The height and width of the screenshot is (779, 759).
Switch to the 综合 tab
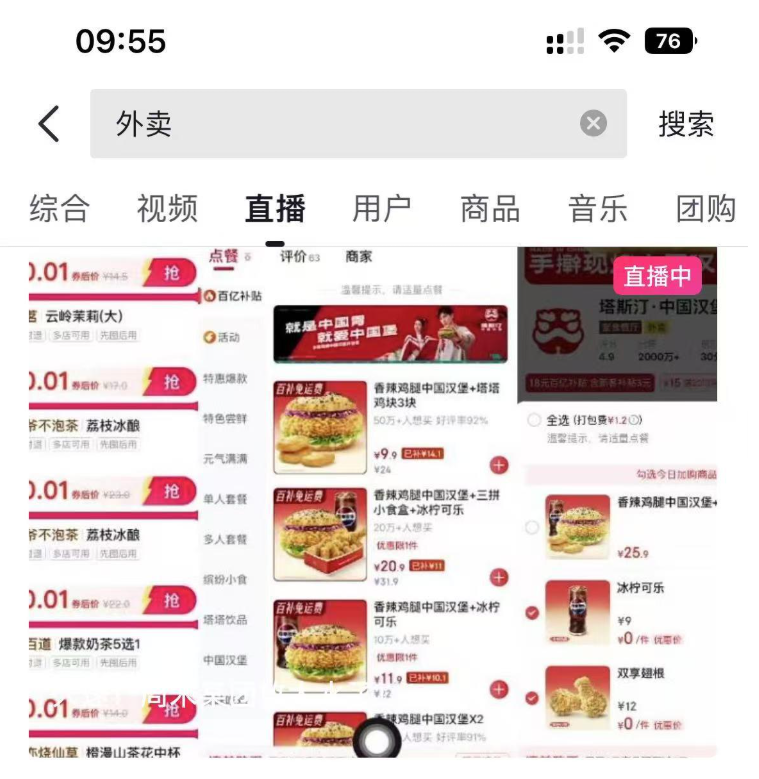[59, 209]
